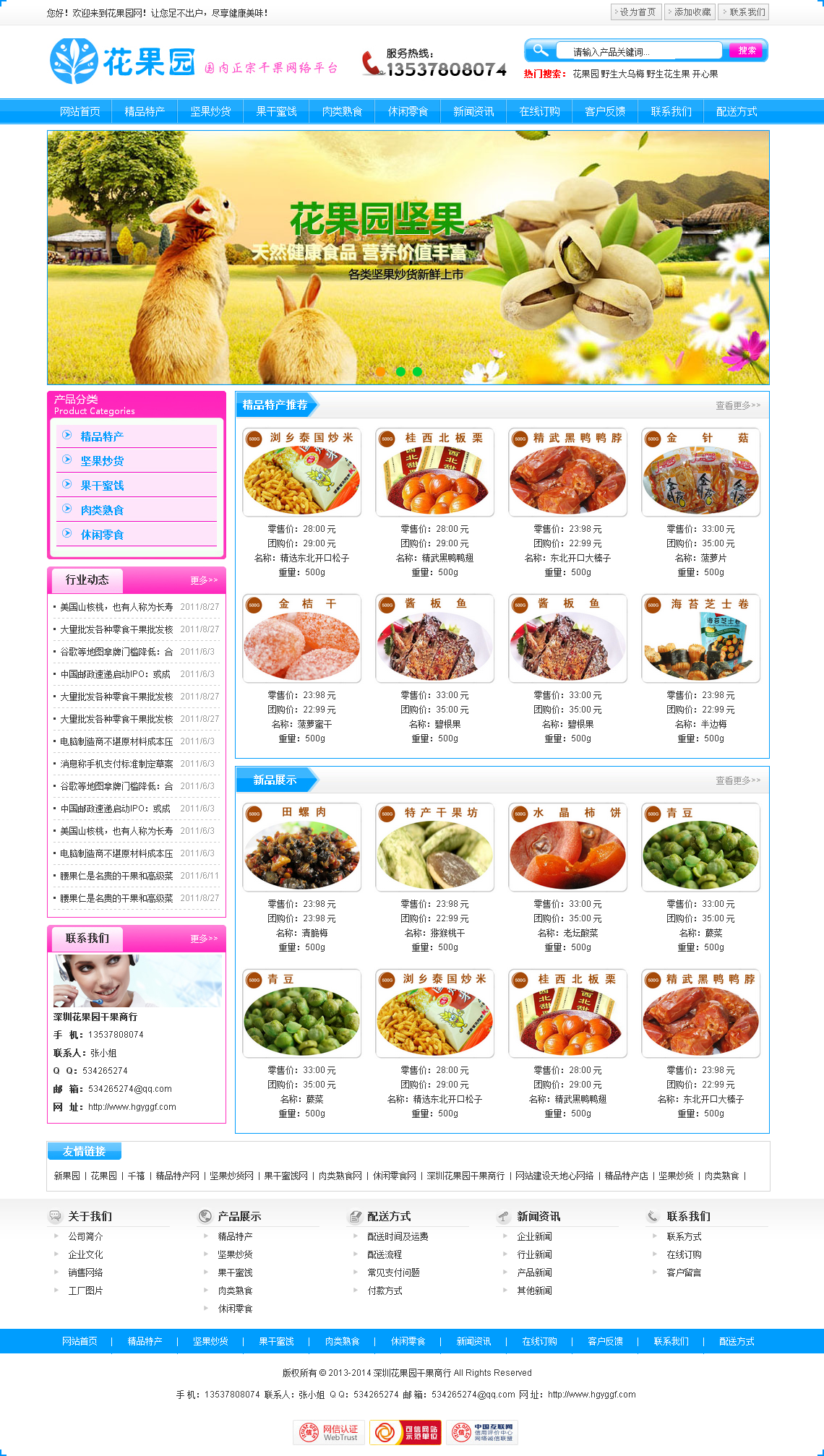Open the 坚果炒货网 friendly link
Image resolution: width=824 pixels, height=1456 pixels.
click(x=231, y=1176)
